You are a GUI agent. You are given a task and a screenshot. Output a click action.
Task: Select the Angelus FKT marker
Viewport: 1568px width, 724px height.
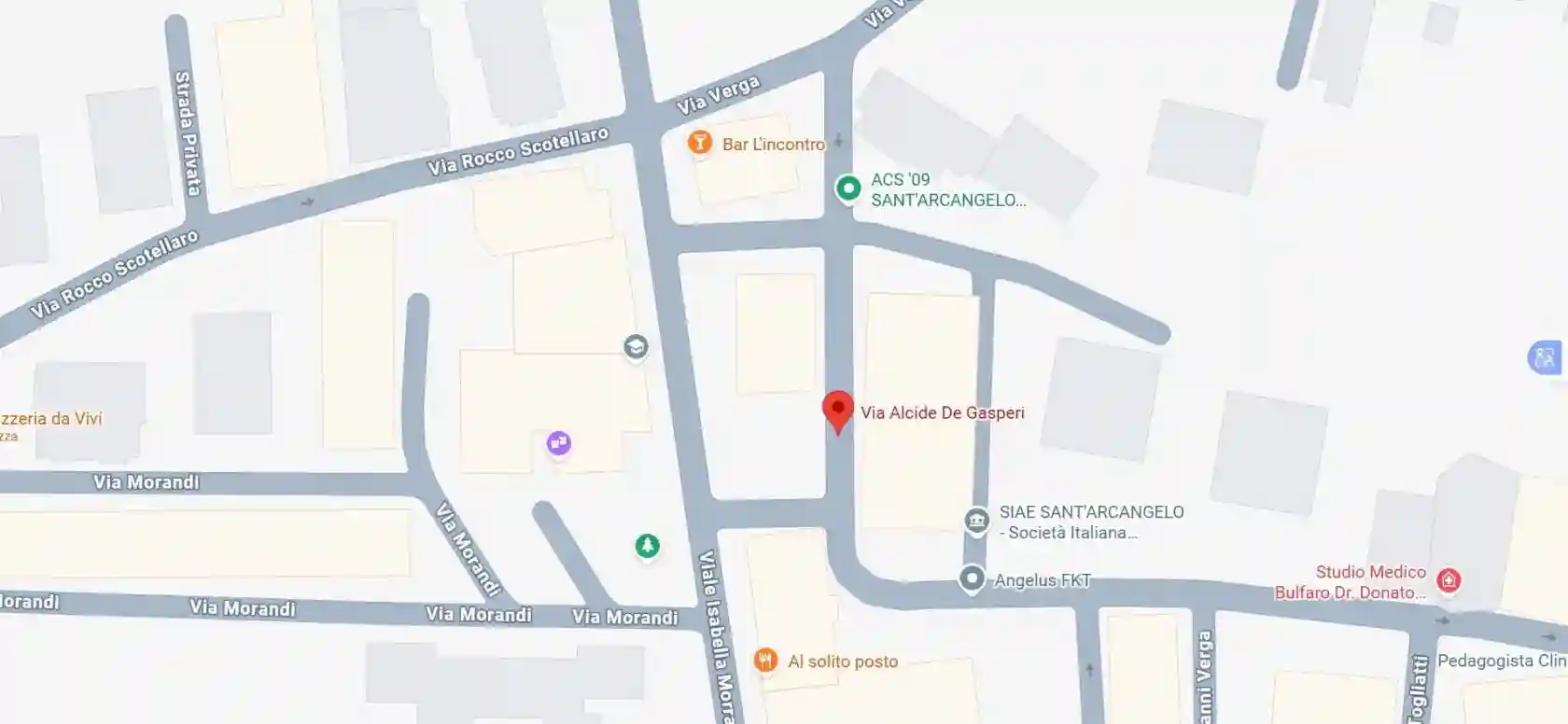click(972, 579)
